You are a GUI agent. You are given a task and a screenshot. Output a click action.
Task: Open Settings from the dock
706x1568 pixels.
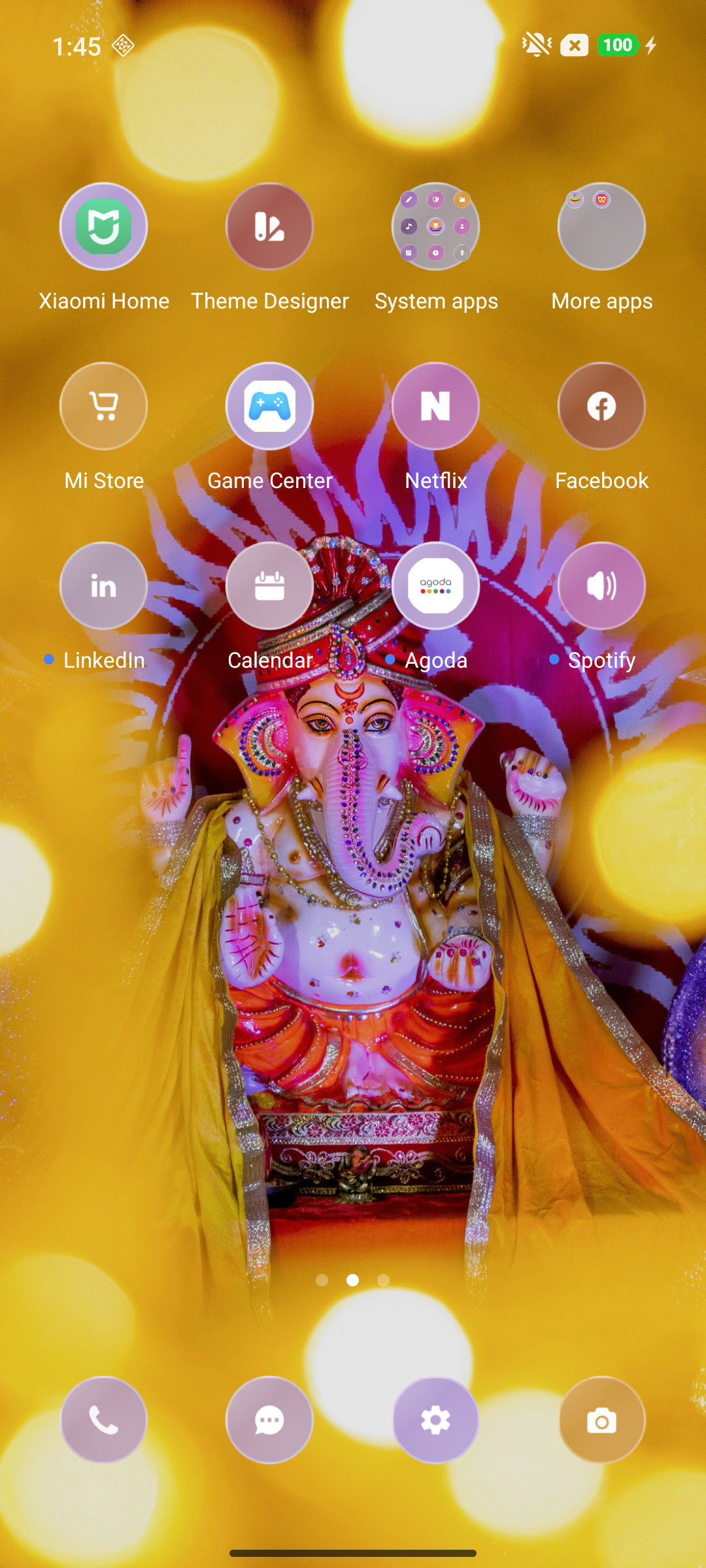point(435,1420)
